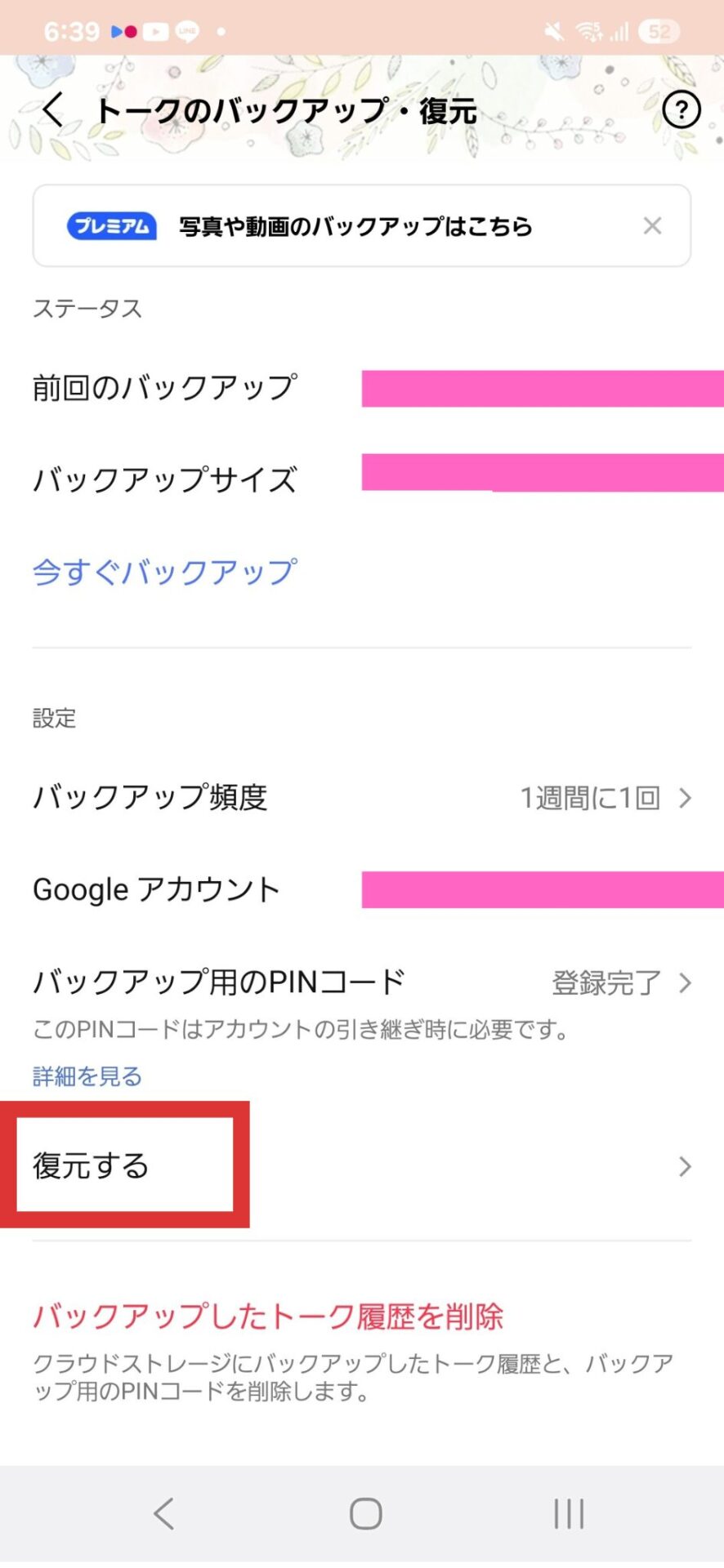
Task: Tap the system home button
Action: (365, 1513)
